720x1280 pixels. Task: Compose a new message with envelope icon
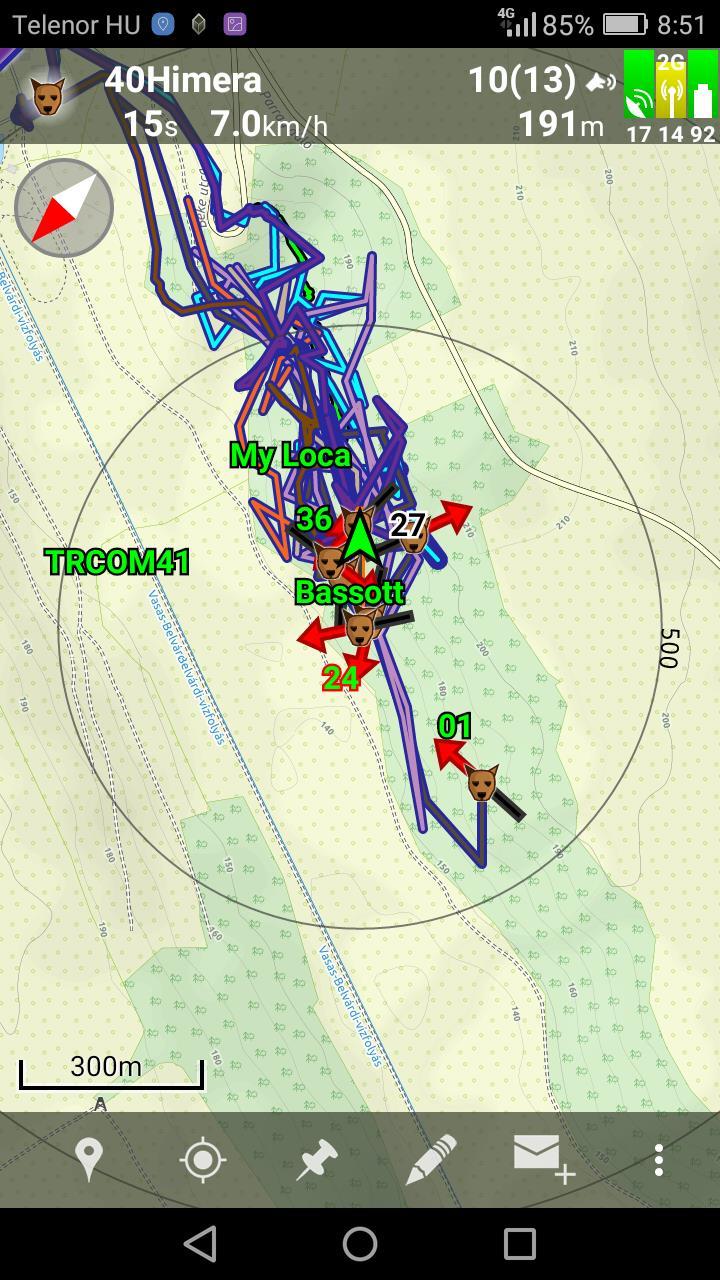pos(544,1158)
